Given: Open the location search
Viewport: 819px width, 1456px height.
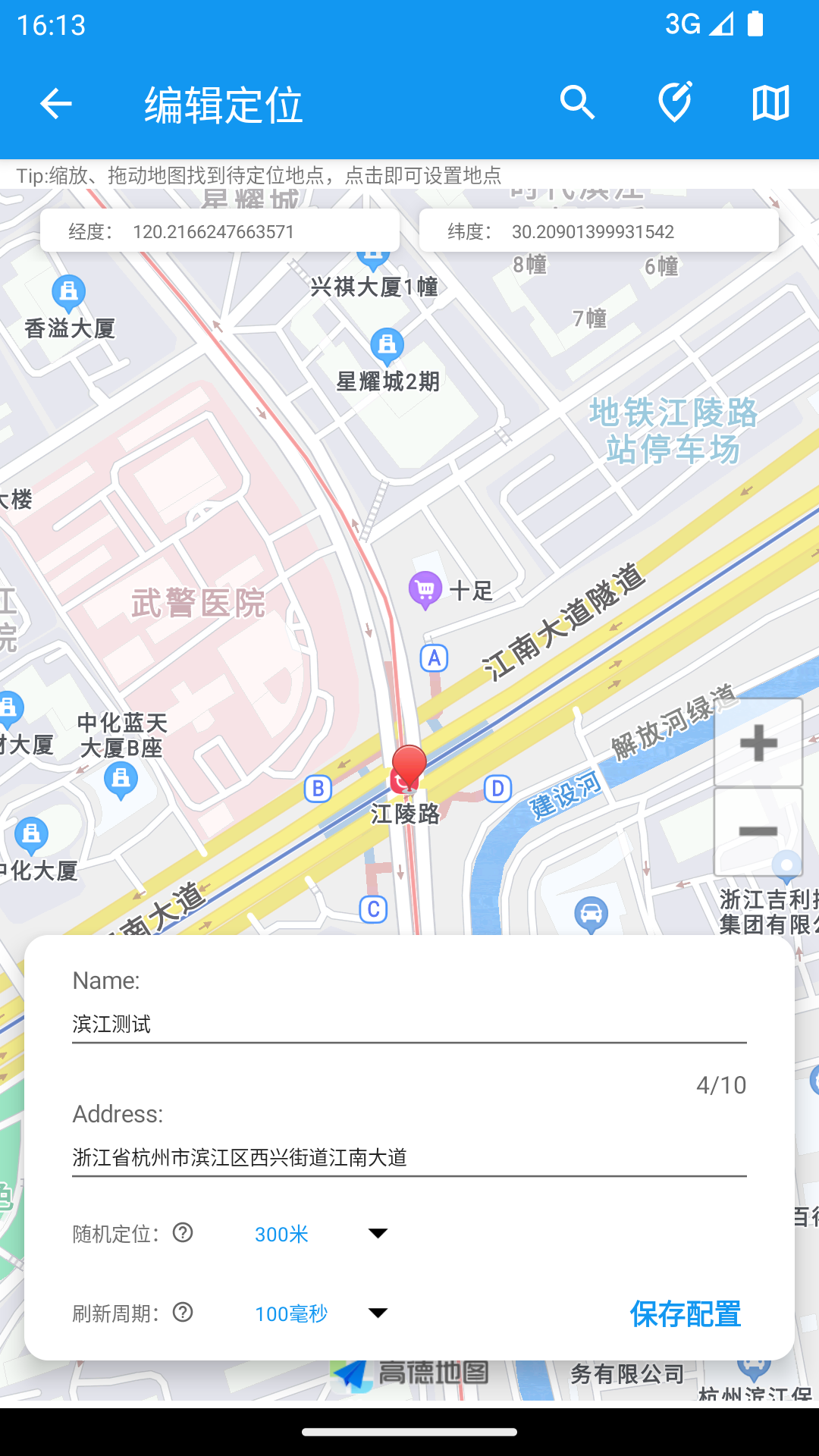Looking at the screenshot, I should pyautogui.click(x=577, y=103).
